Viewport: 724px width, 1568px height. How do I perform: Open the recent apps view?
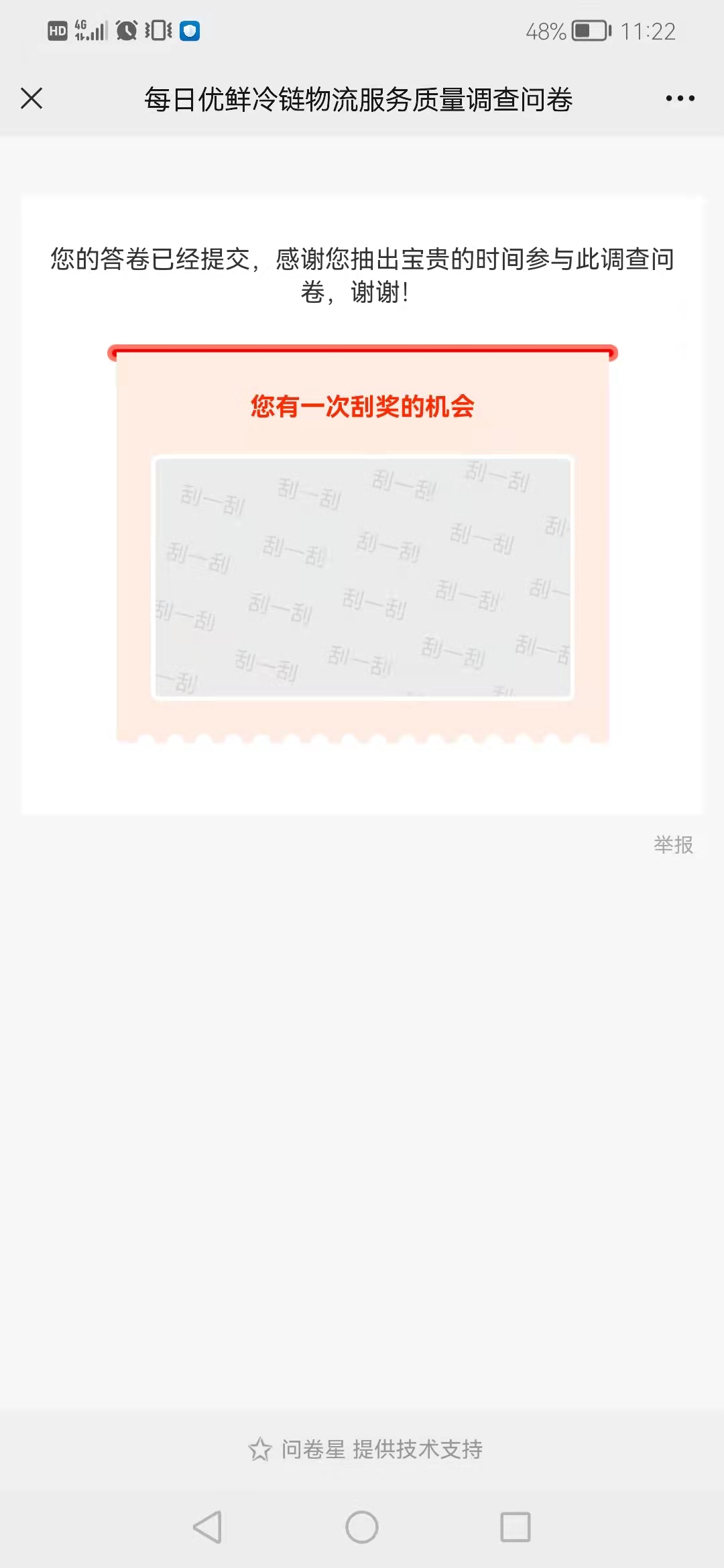tap(516, 1527)
